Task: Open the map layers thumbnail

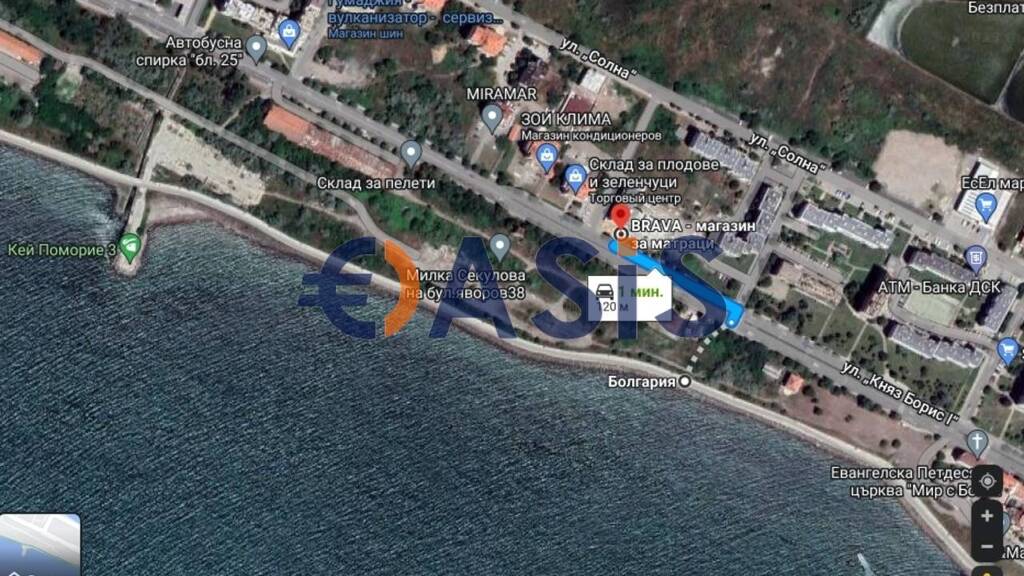Action: coord(40,545)
